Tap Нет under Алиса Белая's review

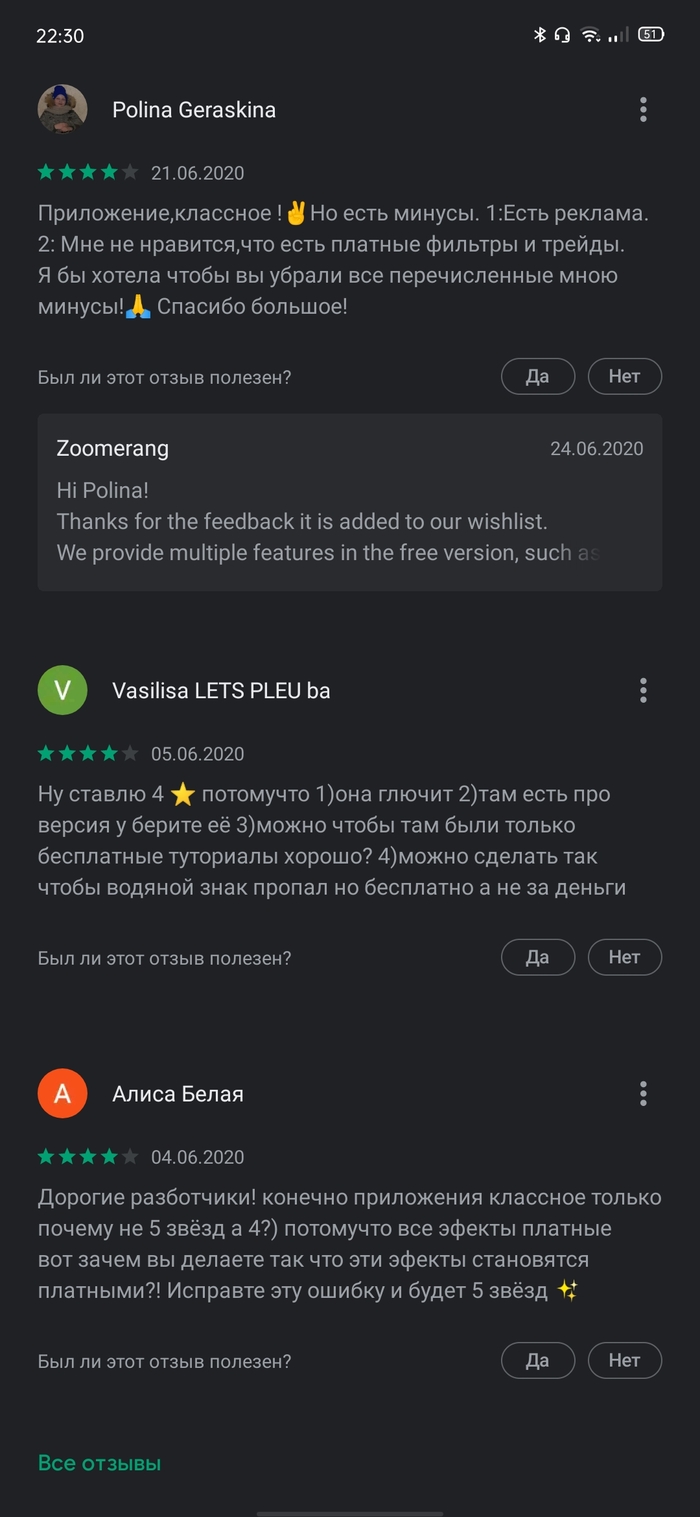[x=624, y=1361]
